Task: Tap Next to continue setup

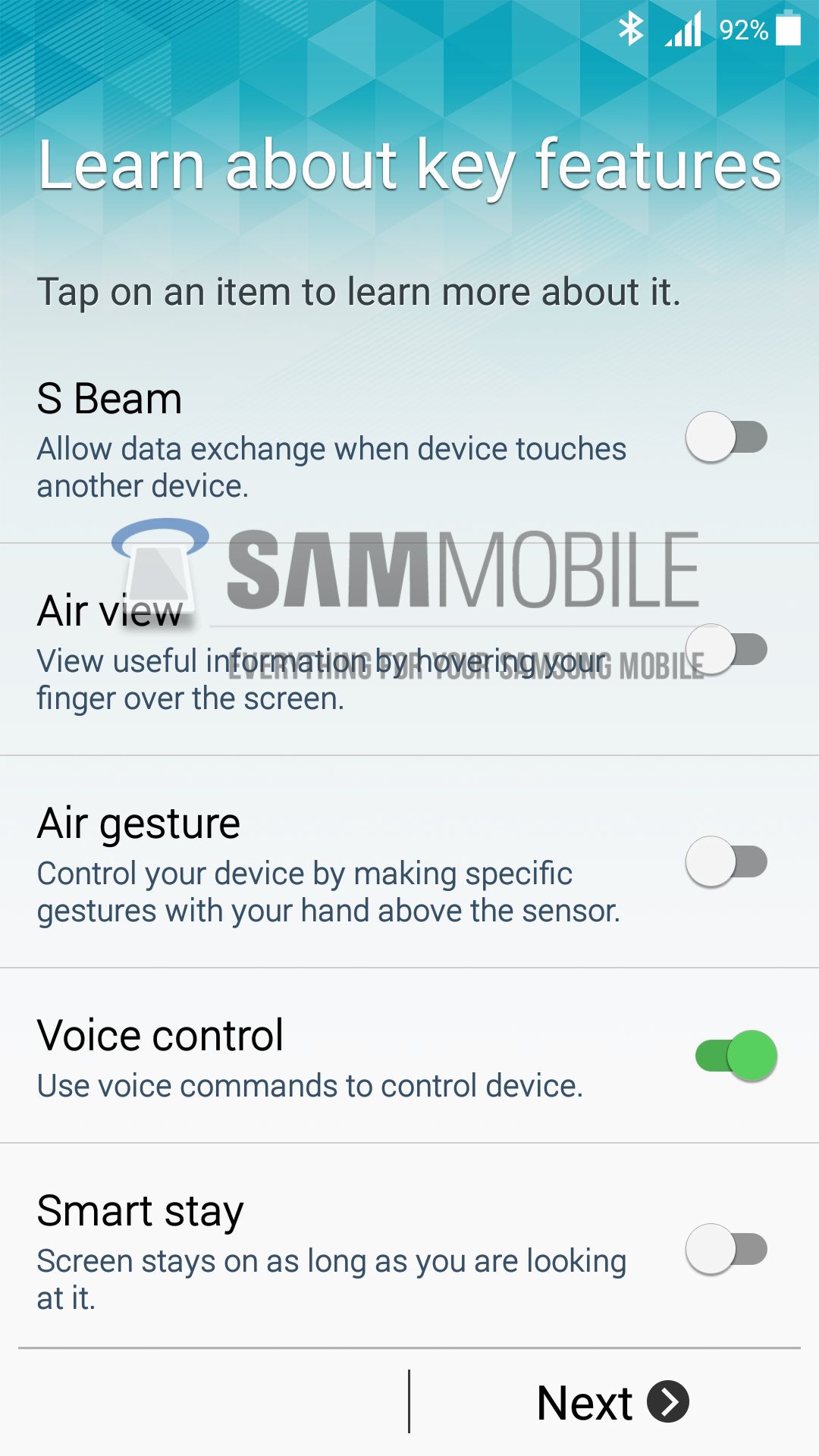Action: click(611, 1402)
